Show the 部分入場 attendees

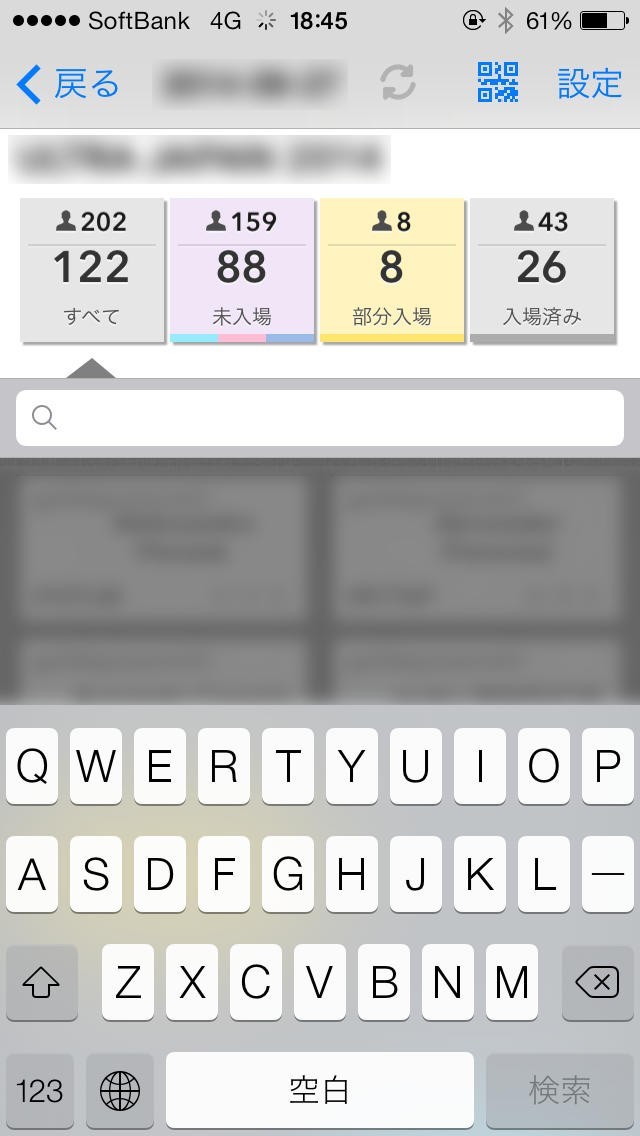tap(392, 270)
